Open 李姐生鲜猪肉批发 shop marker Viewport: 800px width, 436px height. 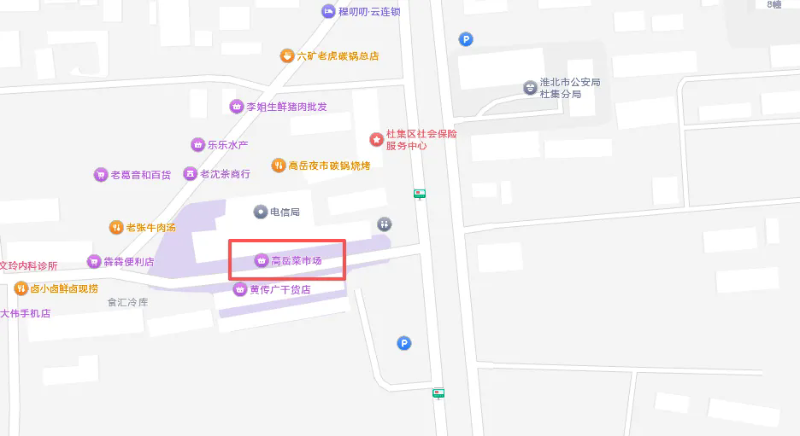236,106
